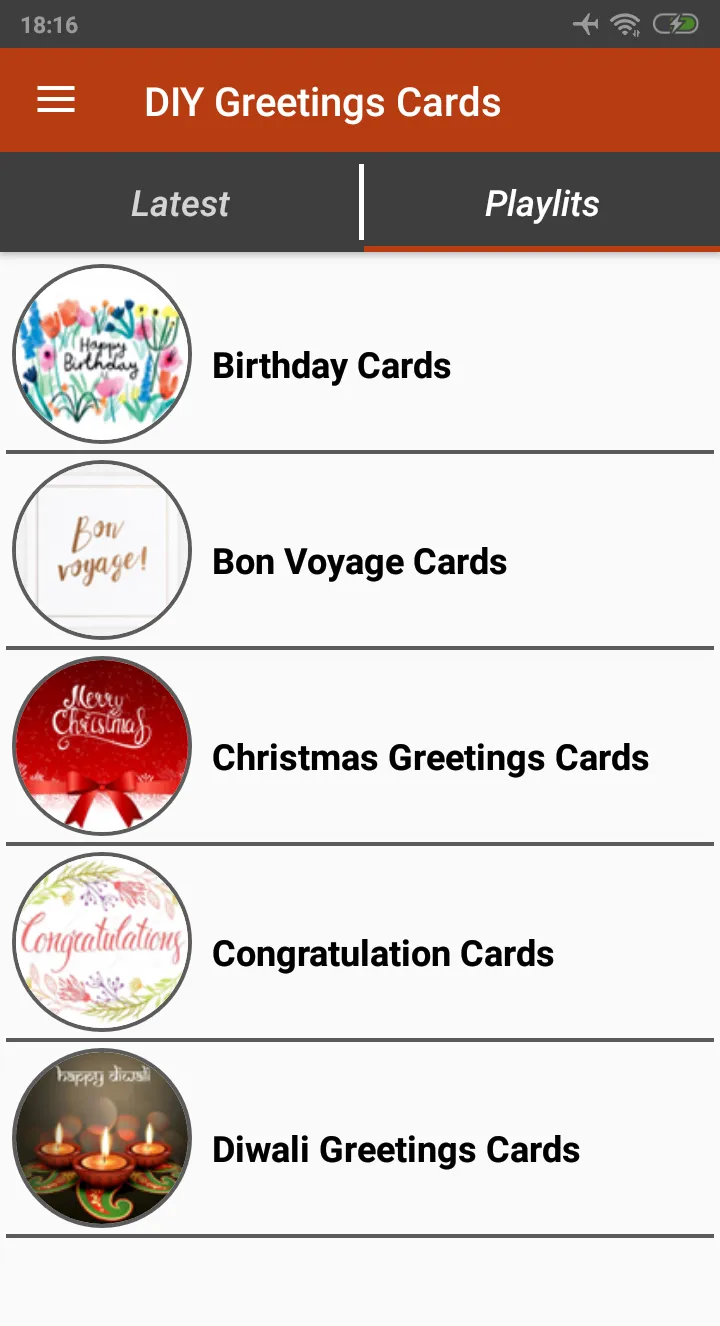Open the hamburger drawer menu

pos(56,100)
